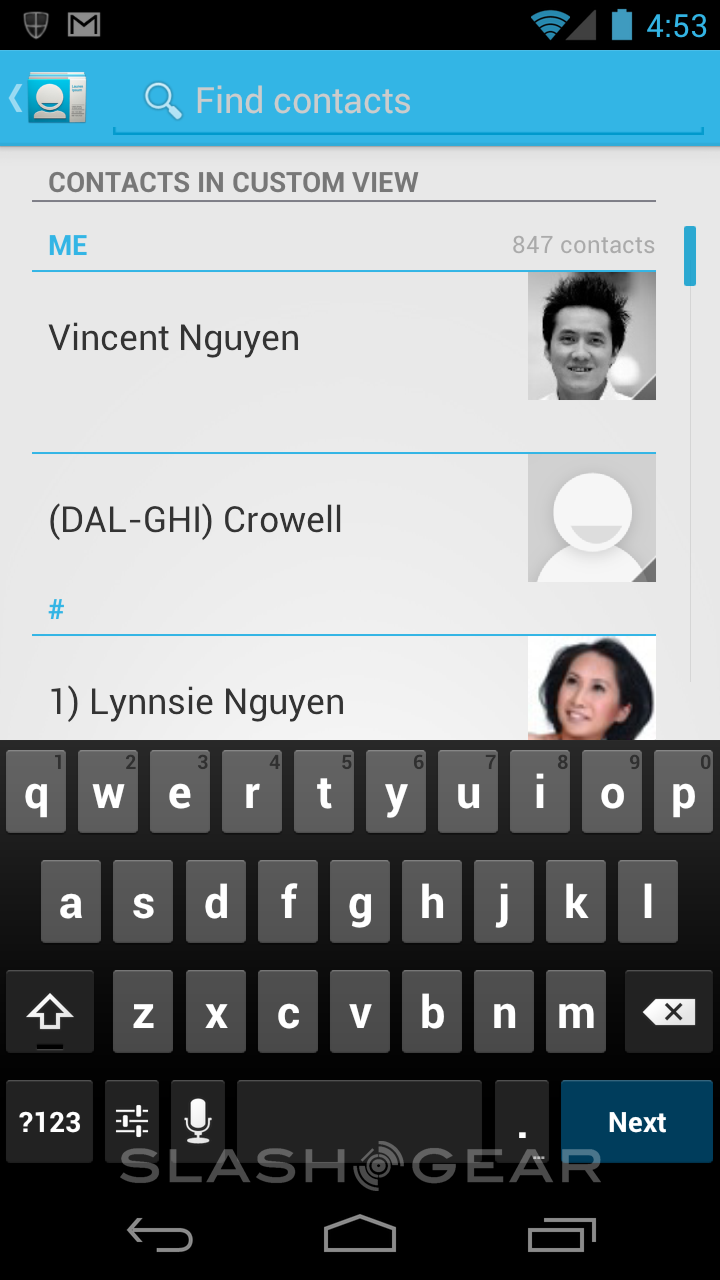
Task: Go back via the contacts app icon
Action: tap(48, 98)
